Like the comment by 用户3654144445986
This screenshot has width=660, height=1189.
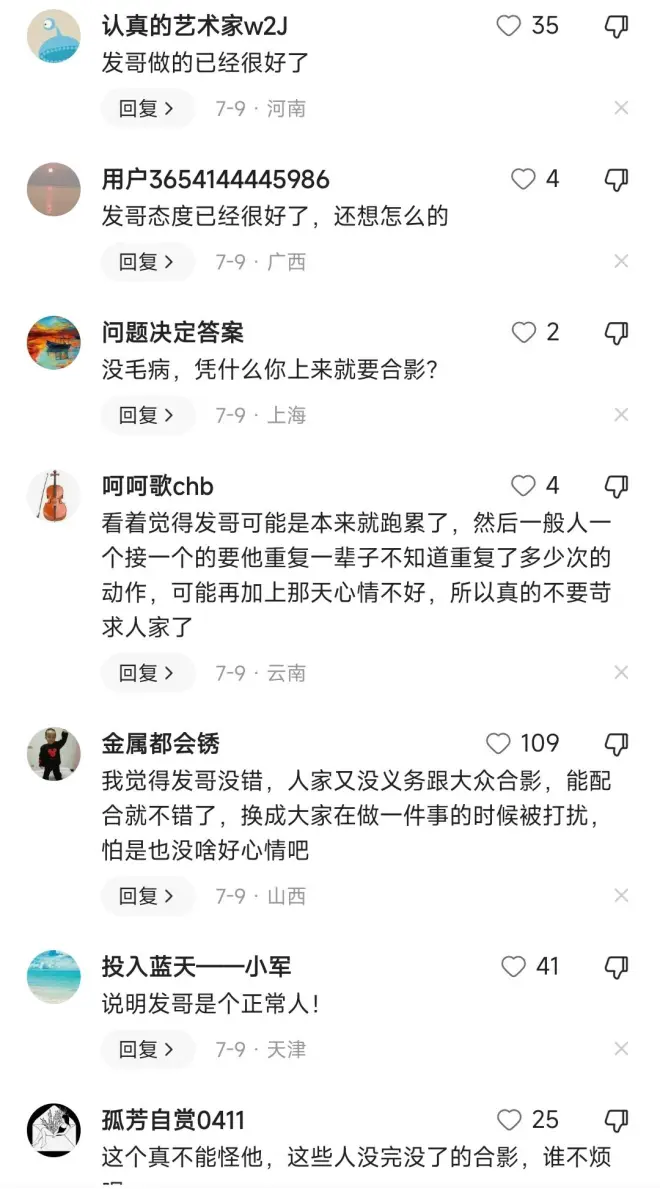coord(524,180)
